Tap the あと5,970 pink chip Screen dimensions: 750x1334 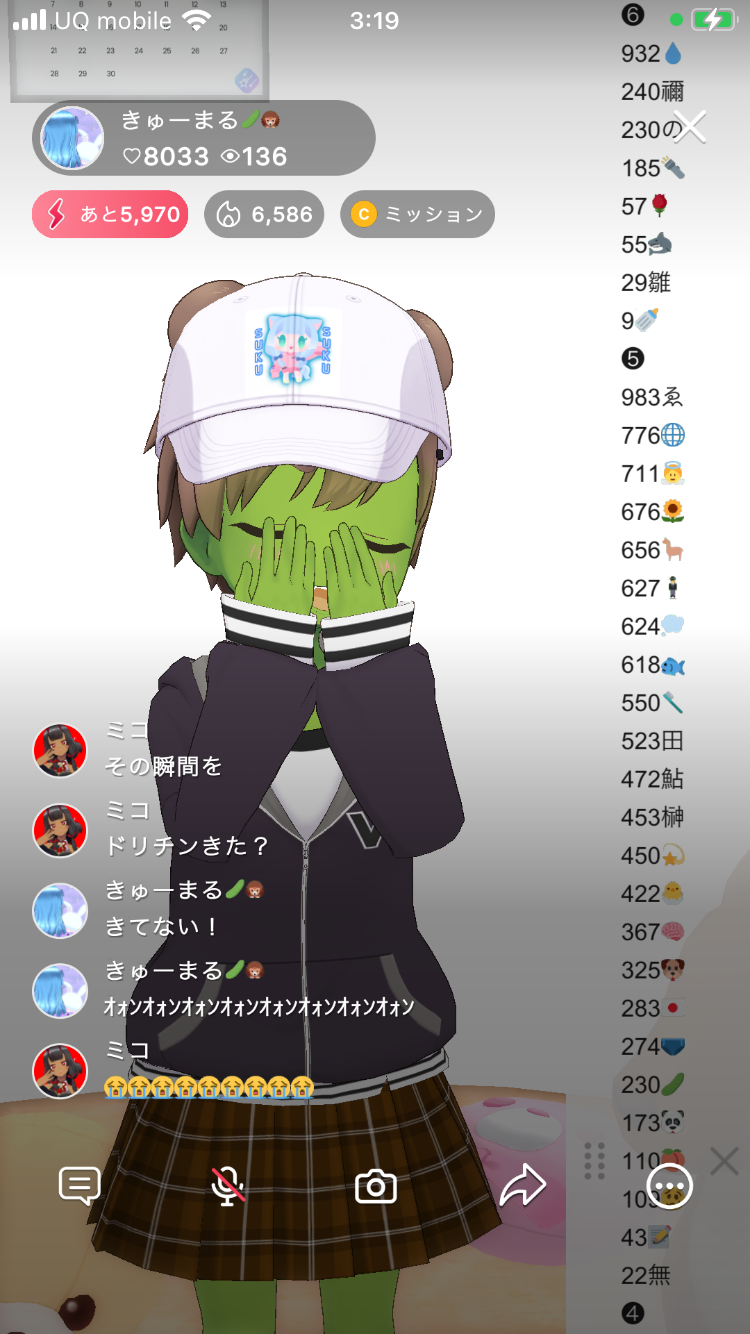tap(110, 214)
